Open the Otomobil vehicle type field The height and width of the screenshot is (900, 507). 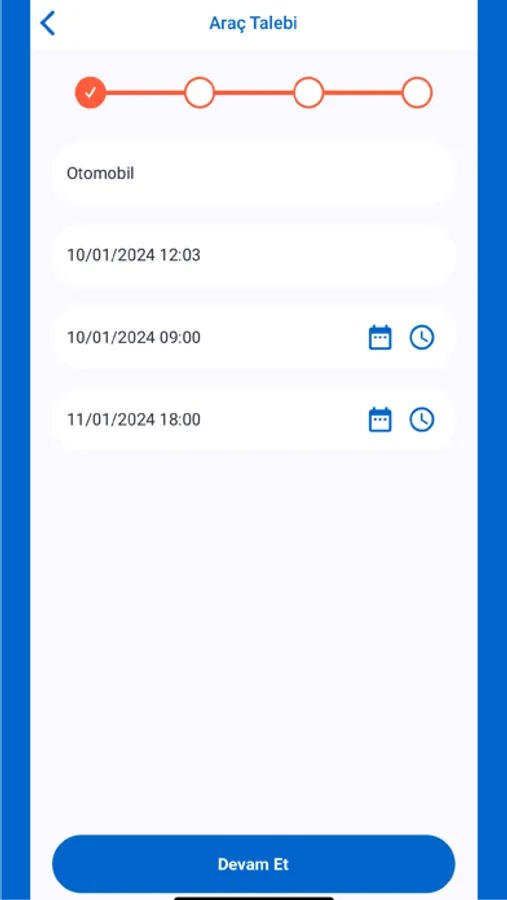pyautogui.click(x=253, y=173)
